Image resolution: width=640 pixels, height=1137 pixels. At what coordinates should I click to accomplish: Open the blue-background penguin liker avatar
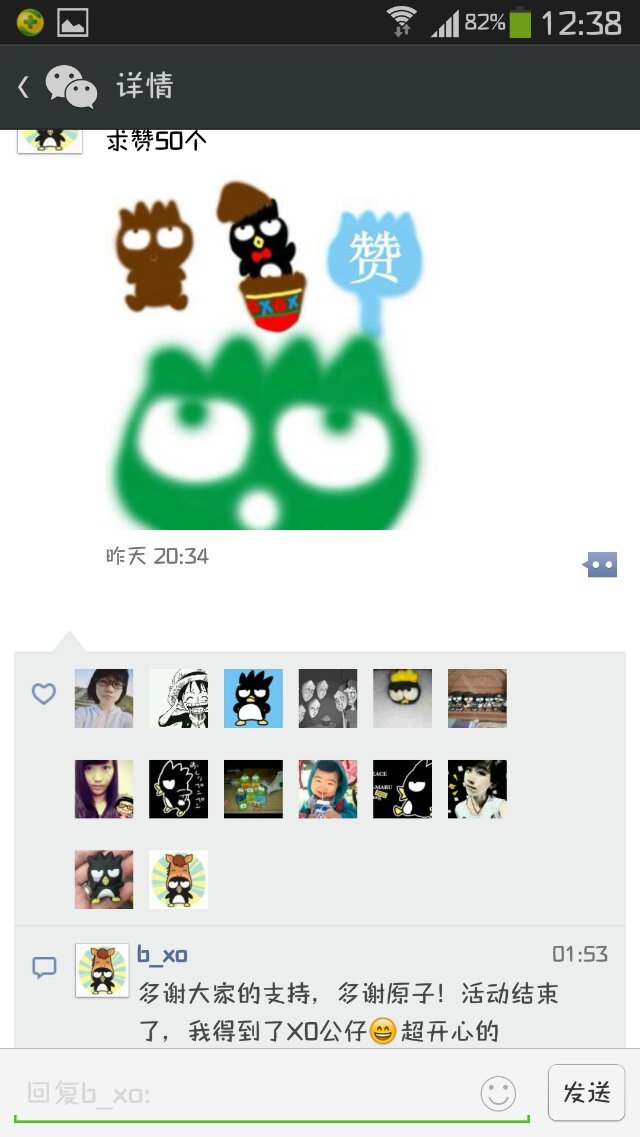coord(253,698)
